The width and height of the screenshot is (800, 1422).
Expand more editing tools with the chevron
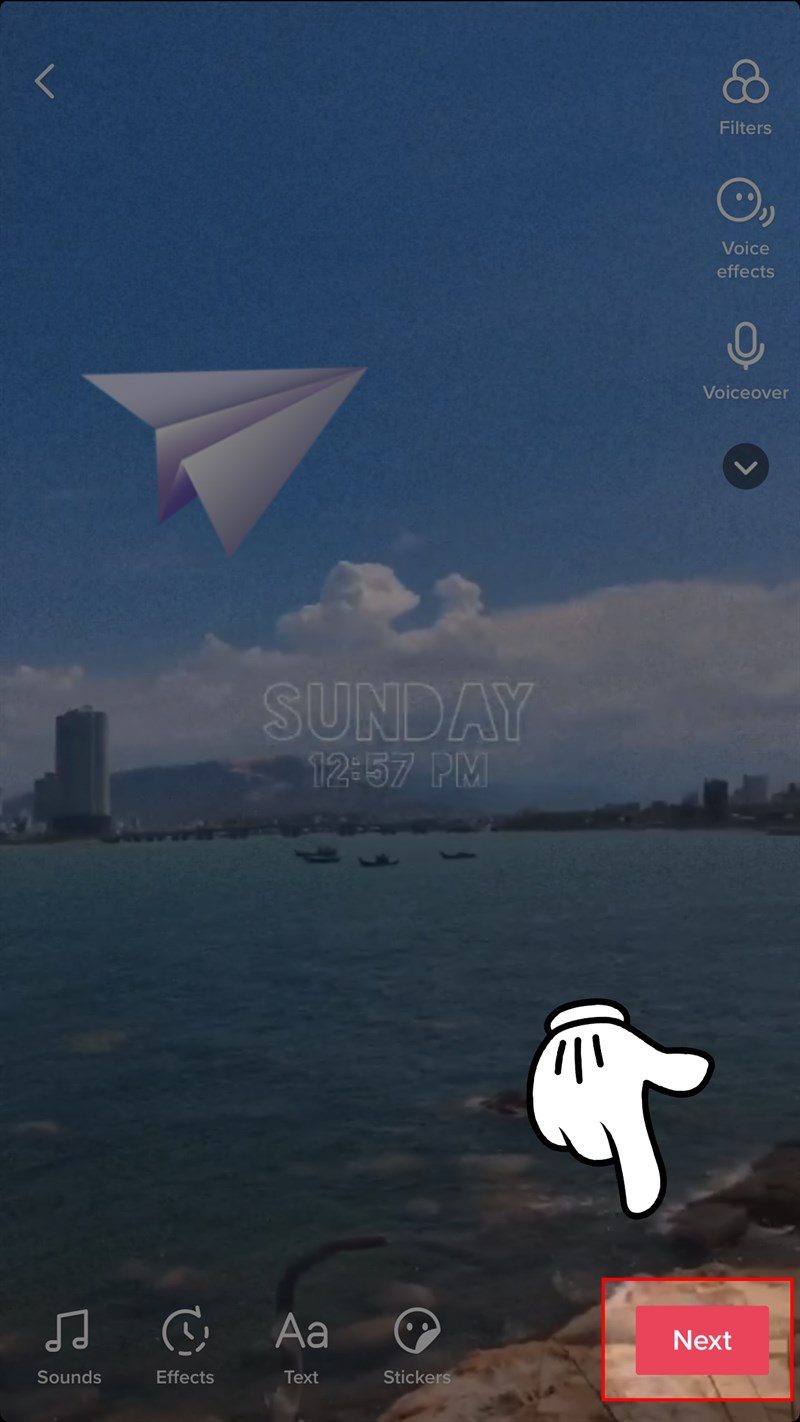[746, 467]
